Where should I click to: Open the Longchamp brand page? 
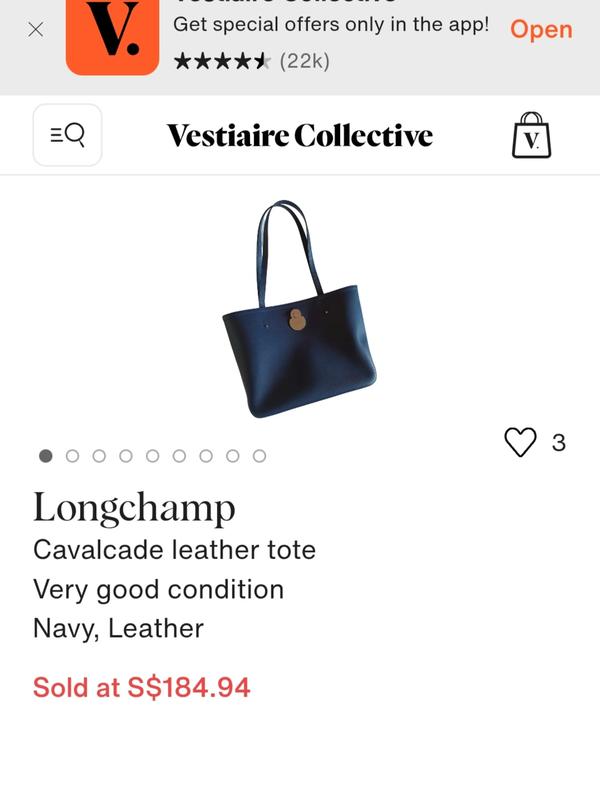134,508
